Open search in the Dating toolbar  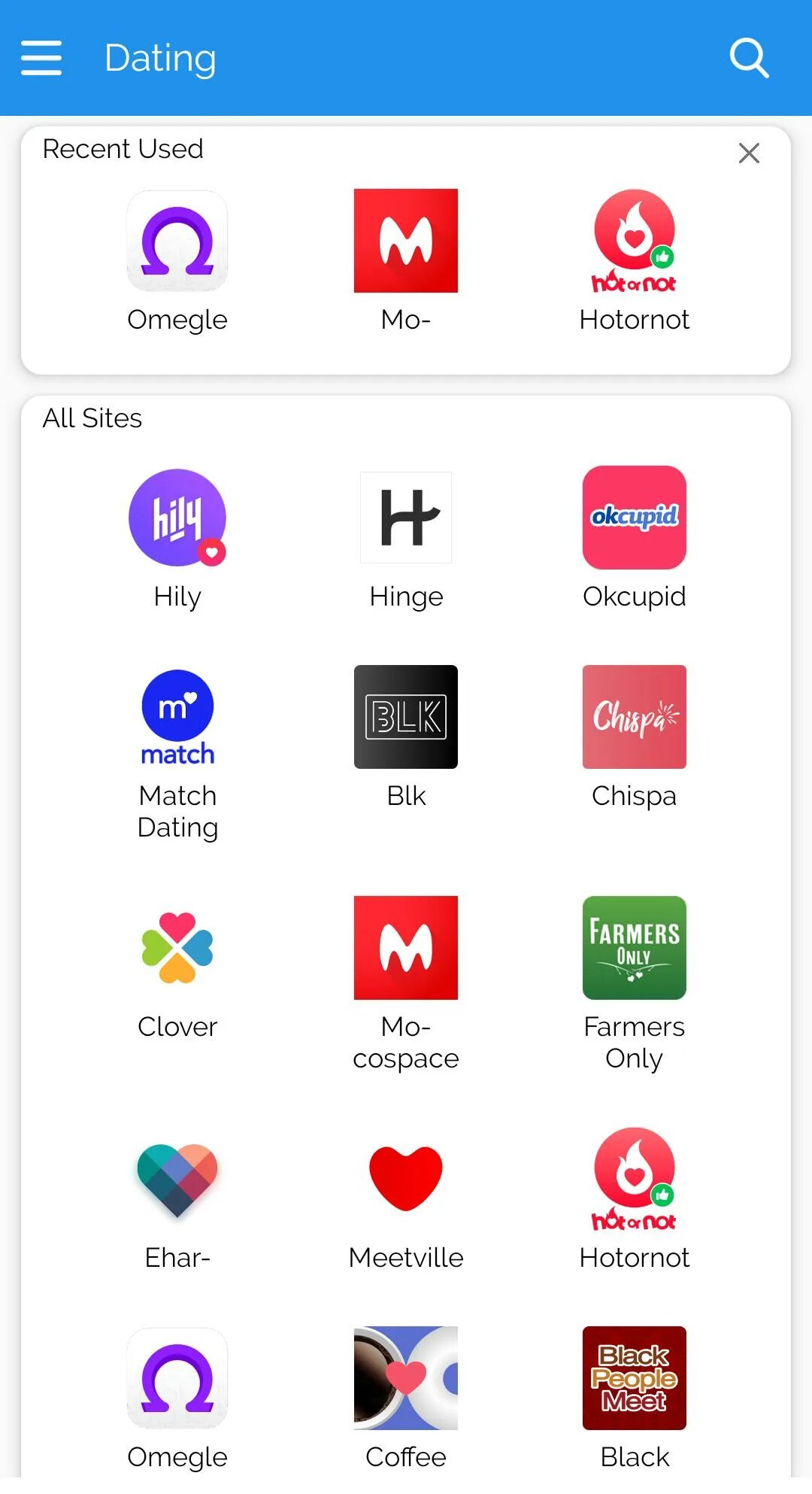coord(749,58)
